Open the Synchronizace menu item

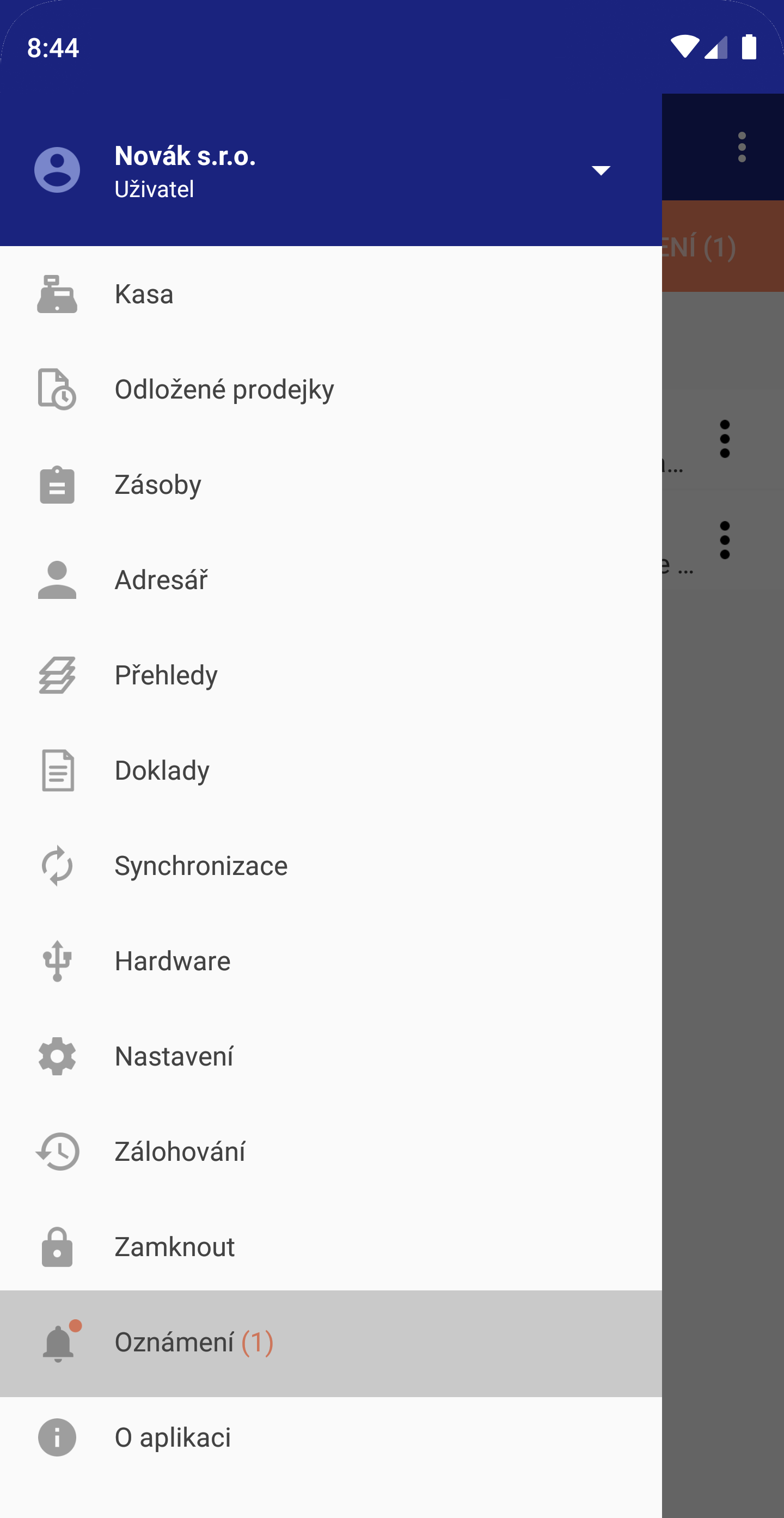[x=331, y=866]
